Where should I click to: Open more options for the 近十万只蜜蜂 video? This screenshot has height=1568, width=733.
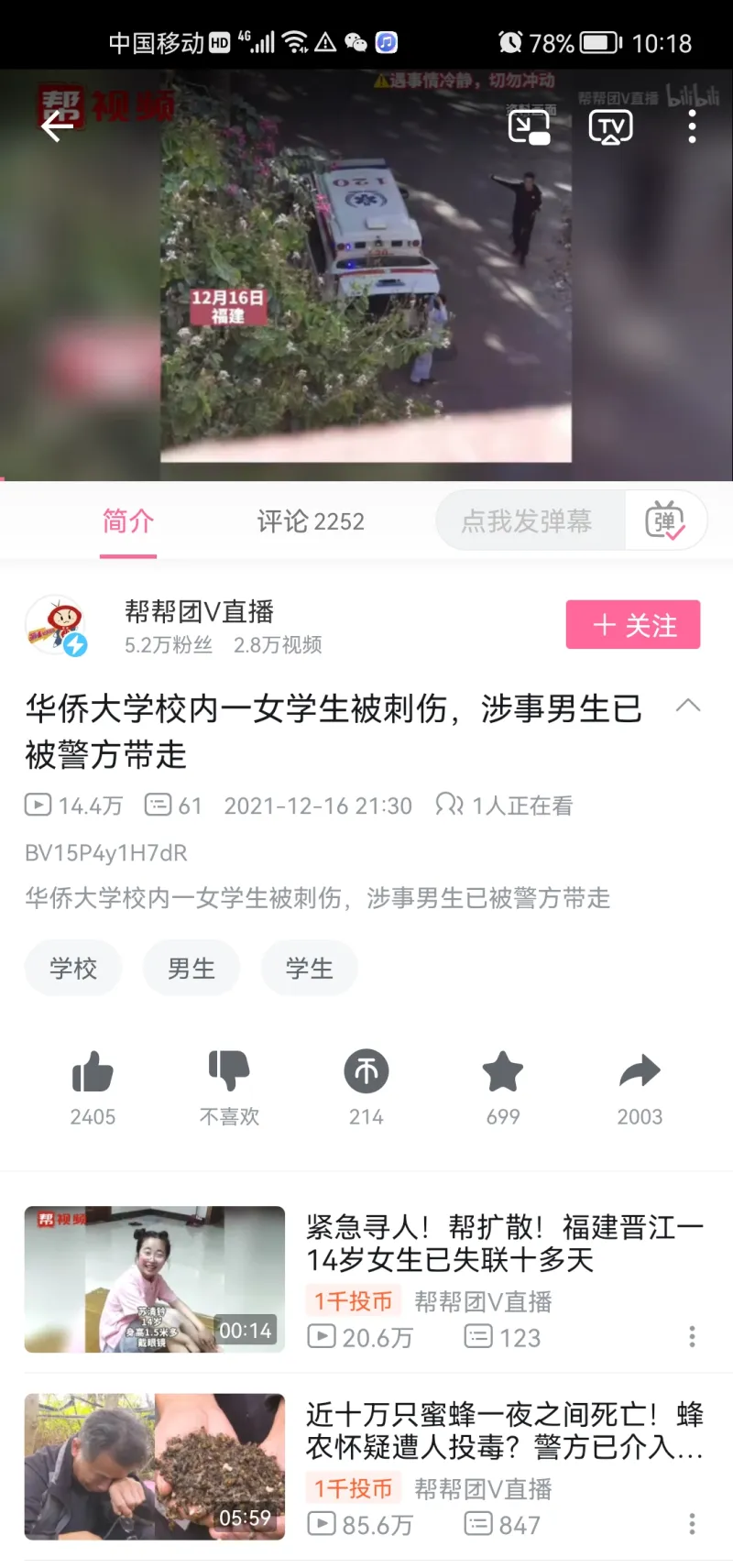[692, 1524]
